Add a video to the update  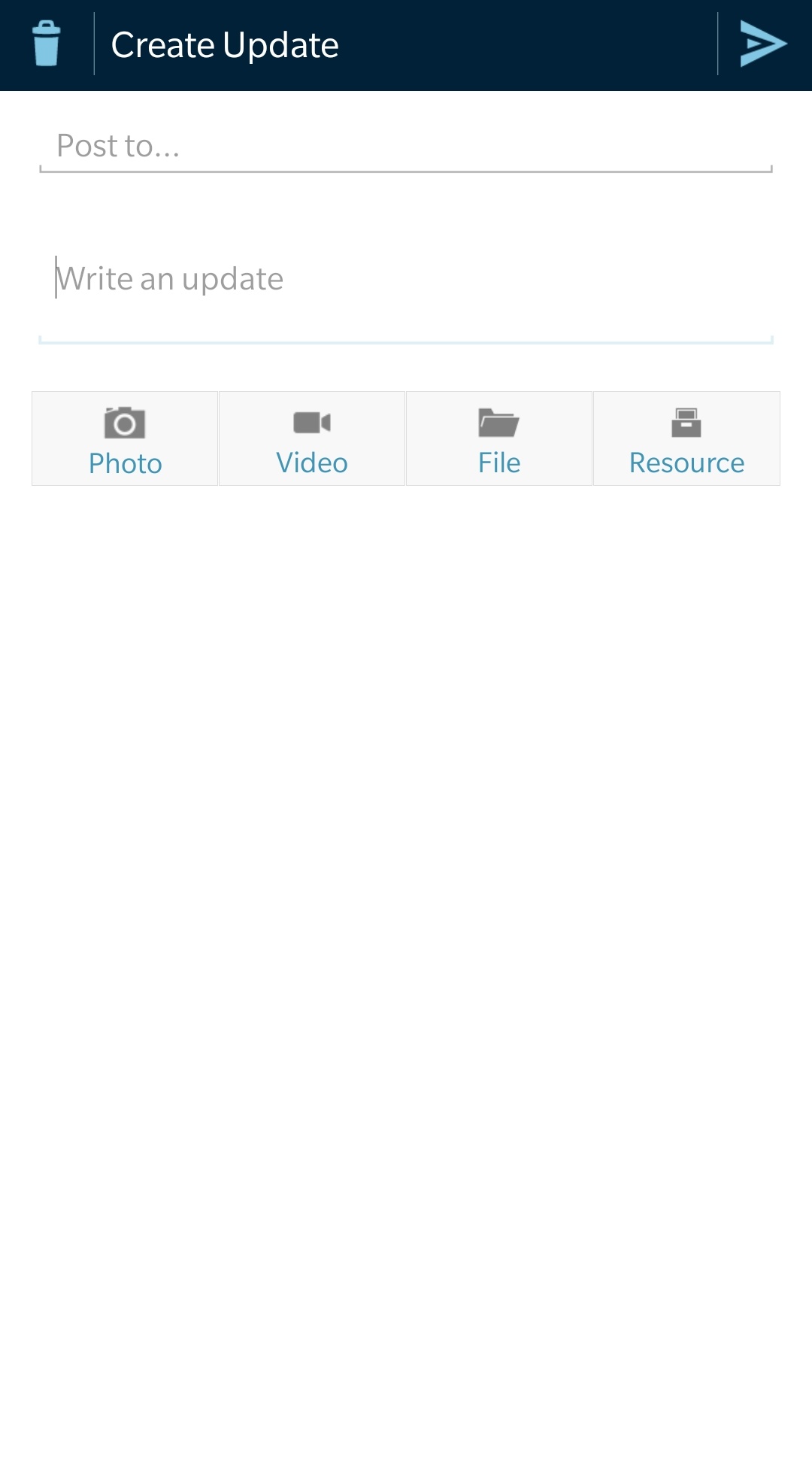tap(312, 438)
